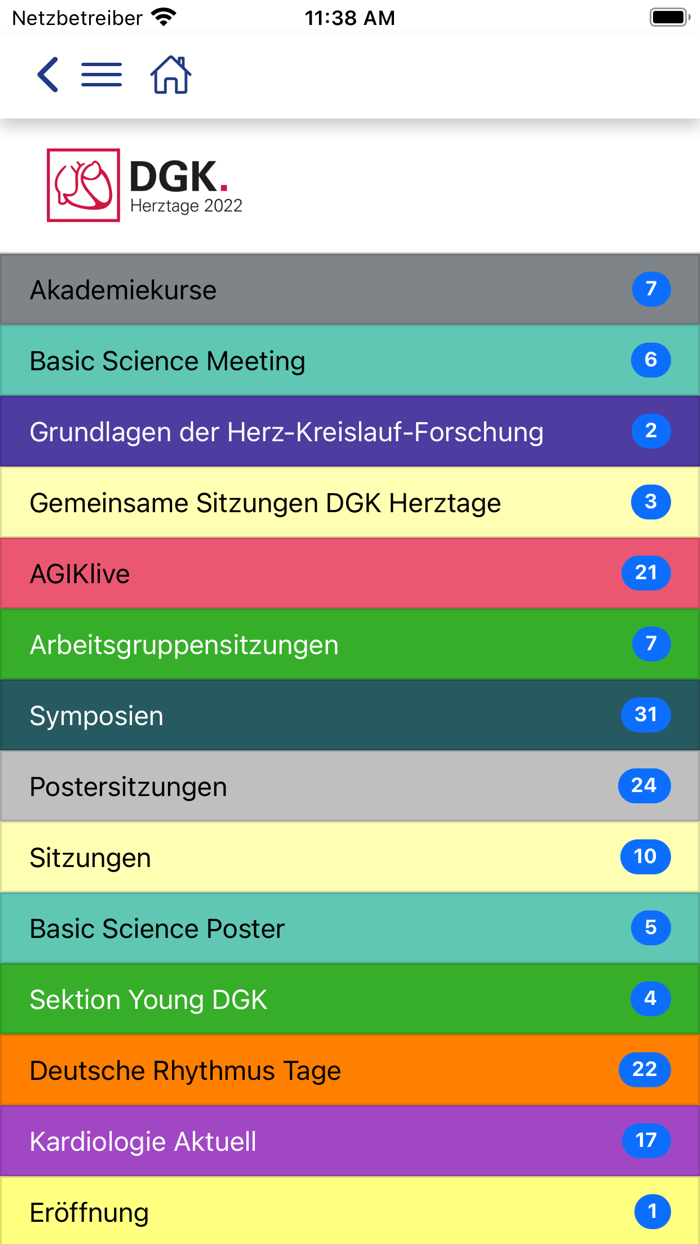
Task: Tap the Sitzungen row
Action: pyautogui.click(x=350, y=858)
